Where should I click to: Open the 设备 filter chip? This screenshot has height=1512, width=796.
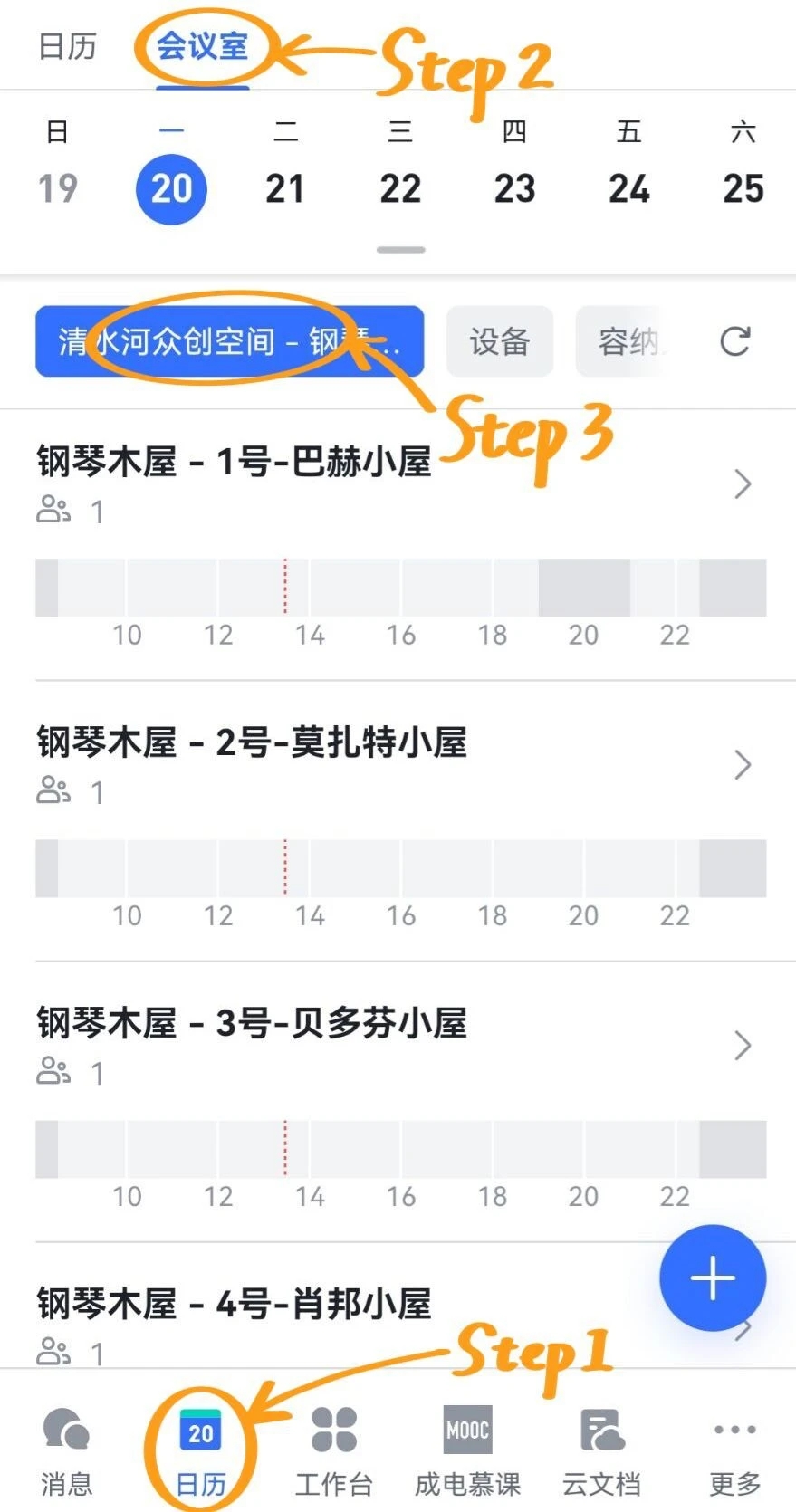pos(499,341)
